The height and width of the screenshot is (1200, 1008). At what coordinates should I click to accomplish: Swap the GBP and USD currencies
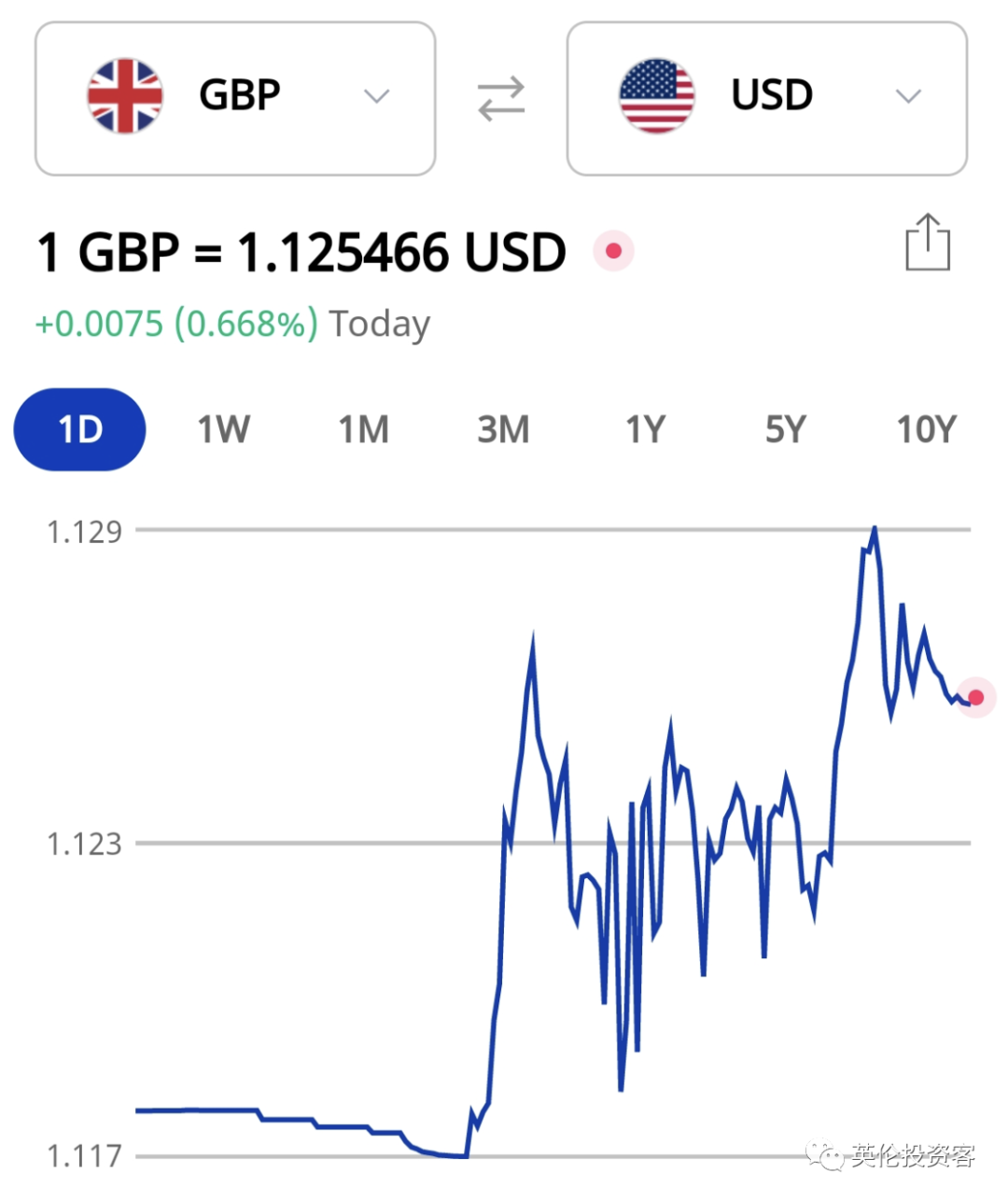coord(501,98)
